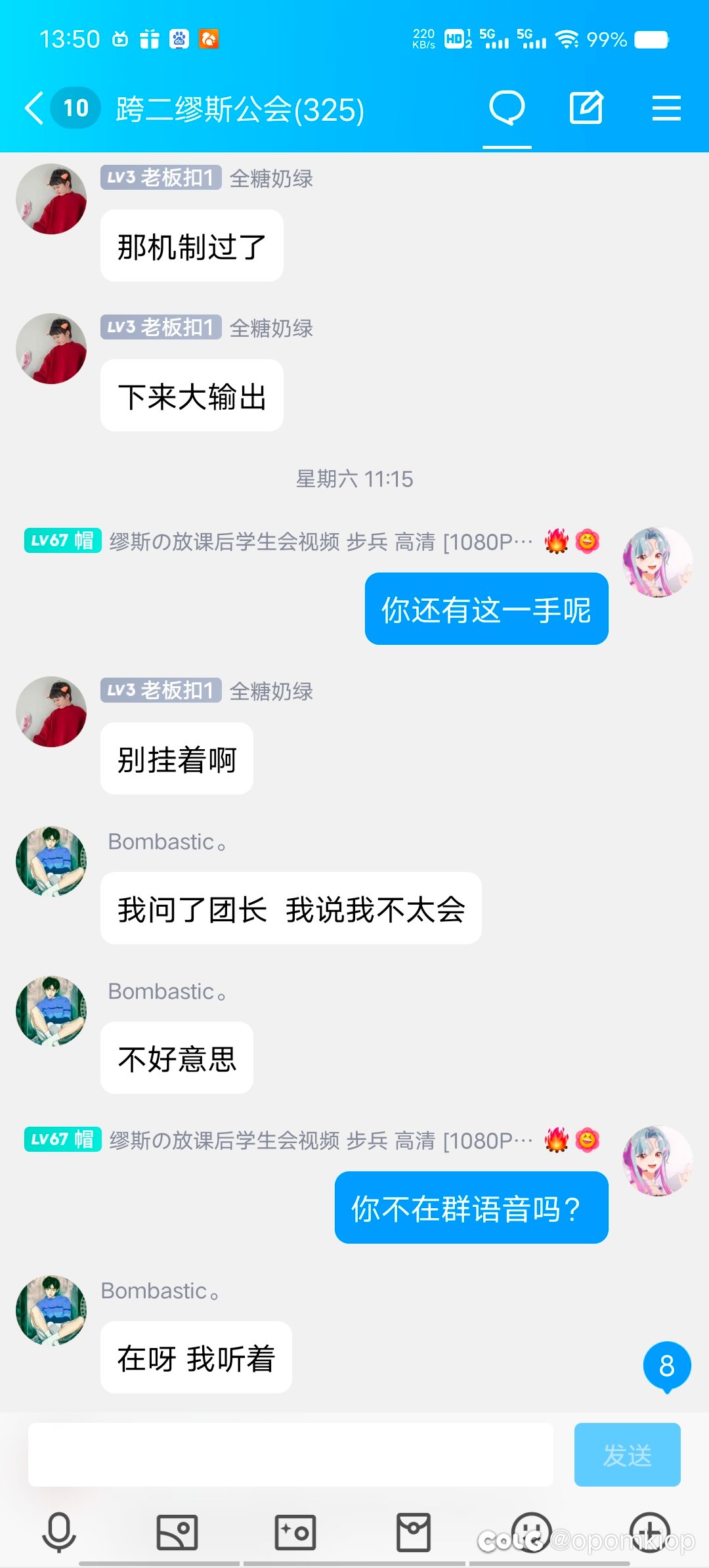Open the chat bubble tab in header
Viewport: 709px width, 1568px height.
pyautogui.click(x=507, y=108)
